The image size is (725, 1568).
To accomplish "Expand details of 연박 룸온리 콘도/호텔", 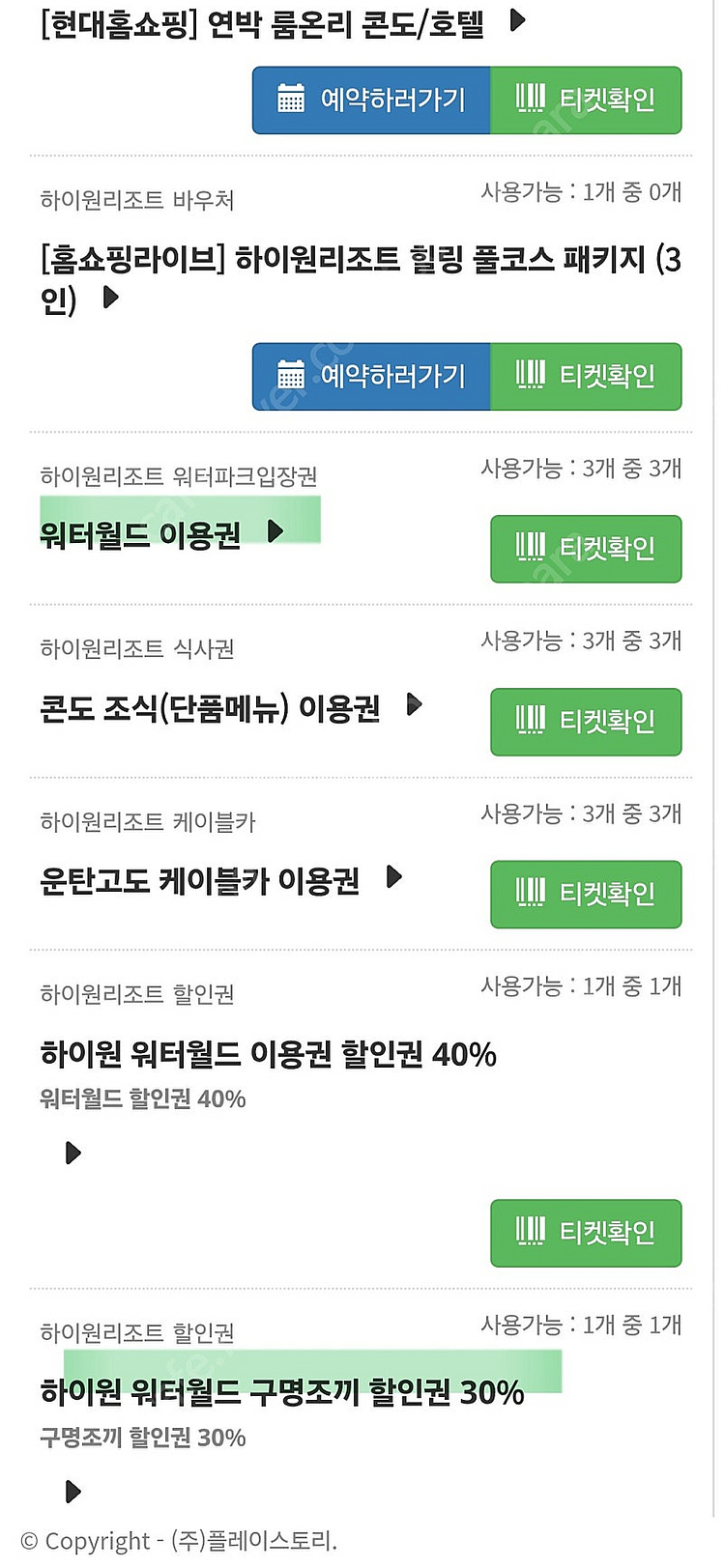I will [x=517, y=20].
